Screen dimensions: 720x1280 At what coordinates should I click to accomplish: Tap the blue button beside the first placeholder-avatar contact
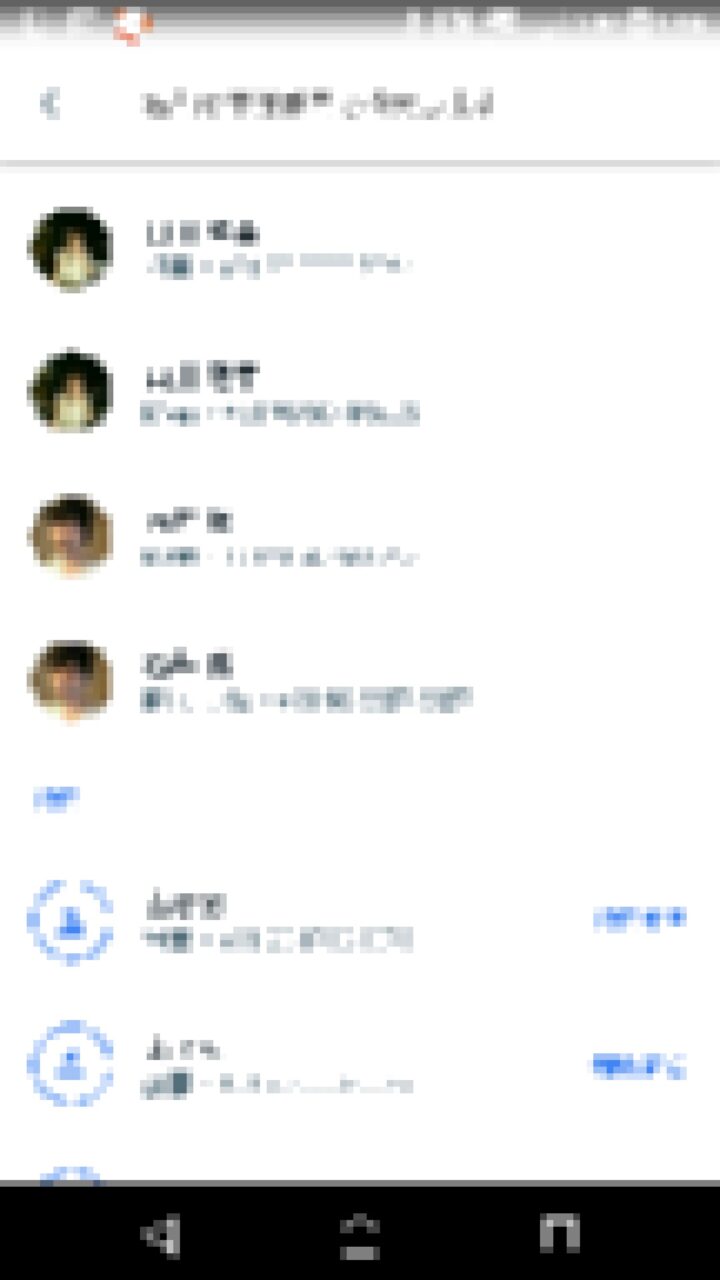640,919
